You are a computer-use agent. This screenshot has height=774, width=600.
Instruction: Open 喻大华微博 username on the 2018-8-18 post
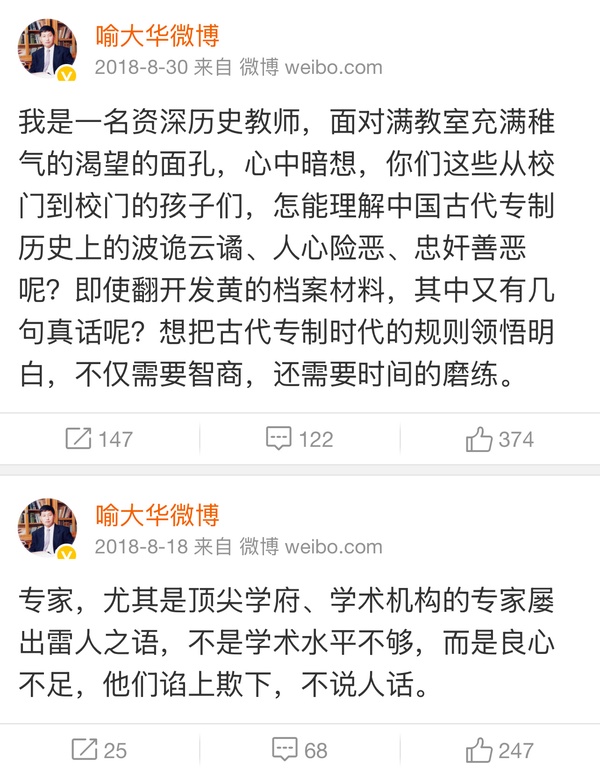tap(156, 515)
